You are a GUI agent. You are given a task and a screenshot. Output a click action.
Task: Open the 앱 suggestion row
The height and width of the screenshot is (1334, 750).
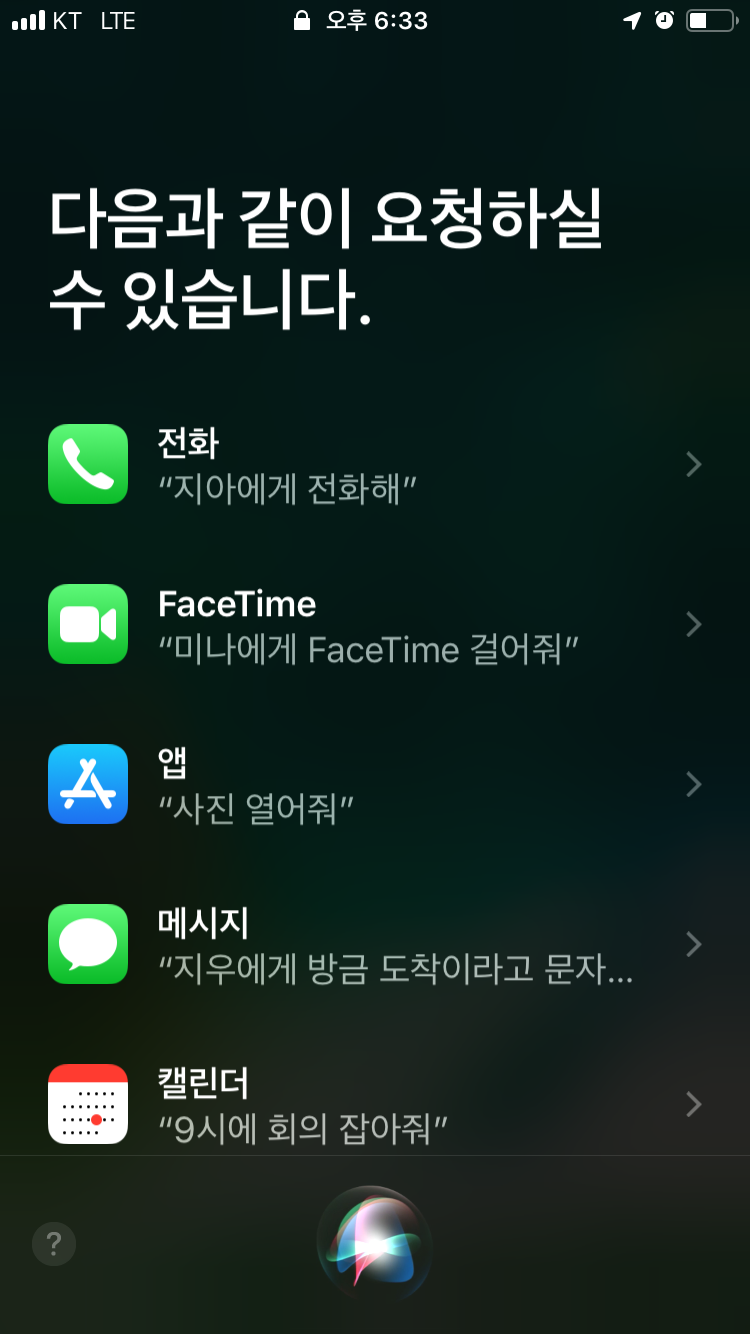click(x=375, y=784)
